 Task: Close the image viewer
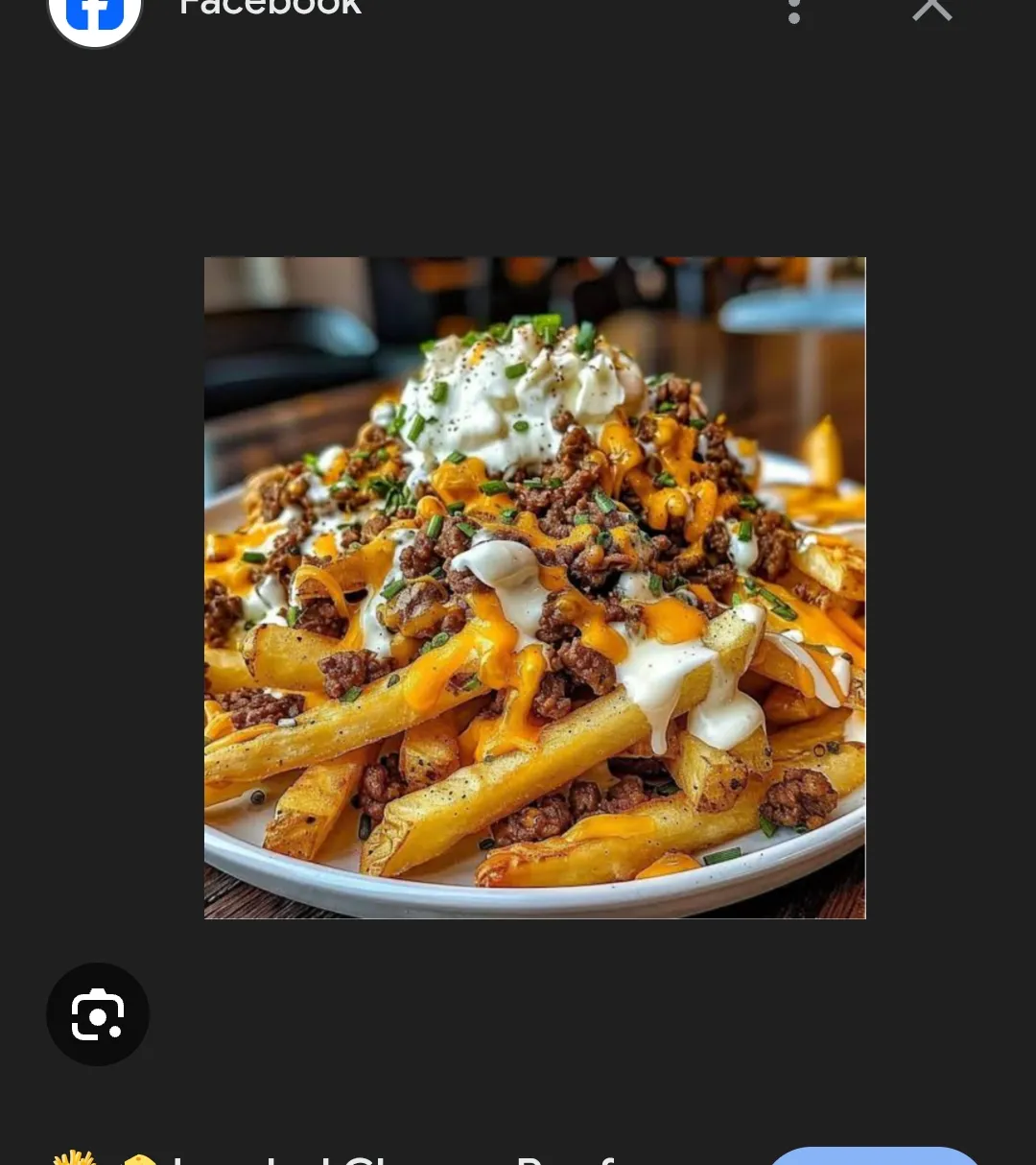pyautogui.click(x=931, y=10)
